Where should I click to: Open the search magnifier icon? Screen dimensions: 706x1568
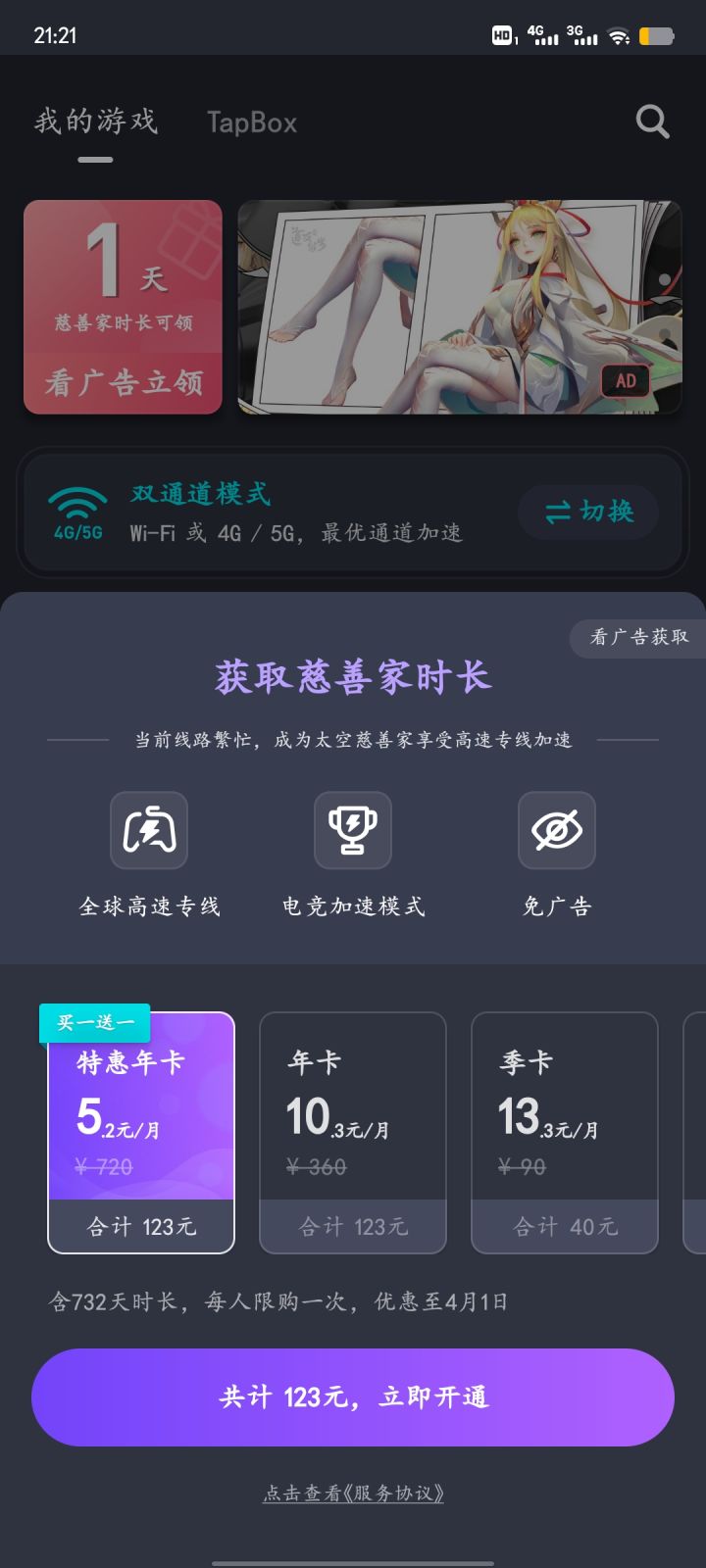click(650, 121)
